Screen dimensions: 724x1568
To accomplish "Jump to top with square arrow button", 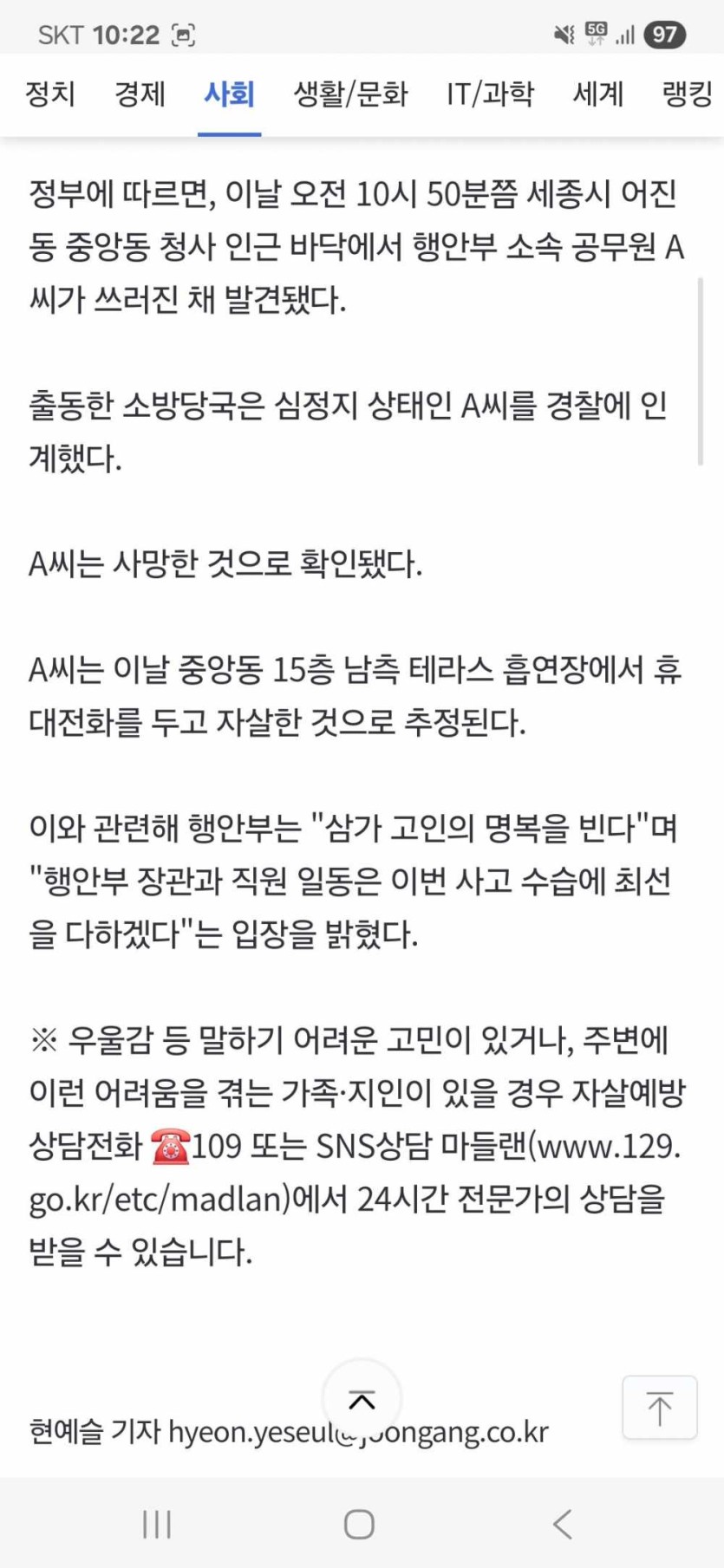I will click(659, 1408).
